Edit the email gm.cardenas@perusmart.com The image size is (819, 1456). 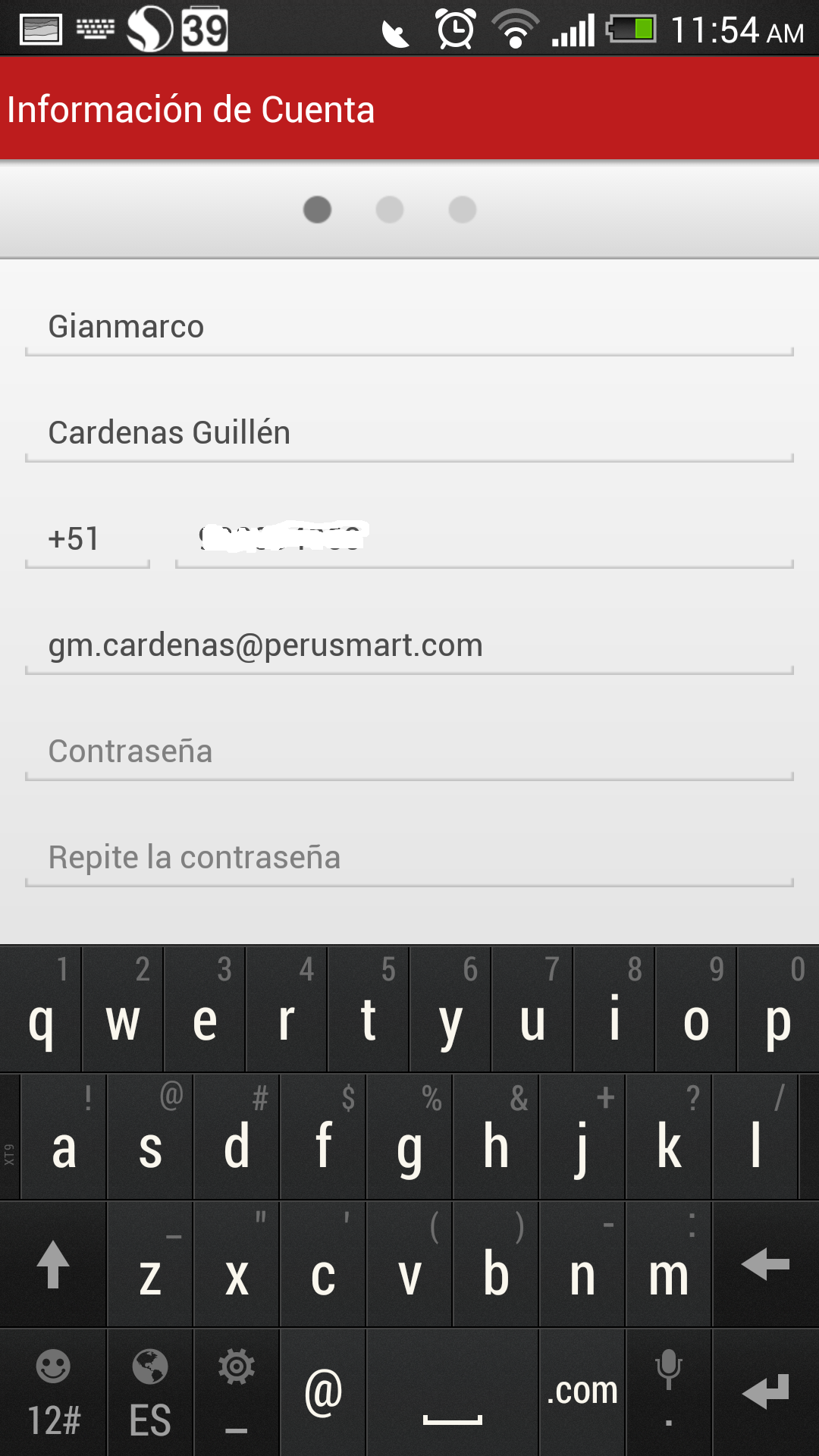coord(409,646)
